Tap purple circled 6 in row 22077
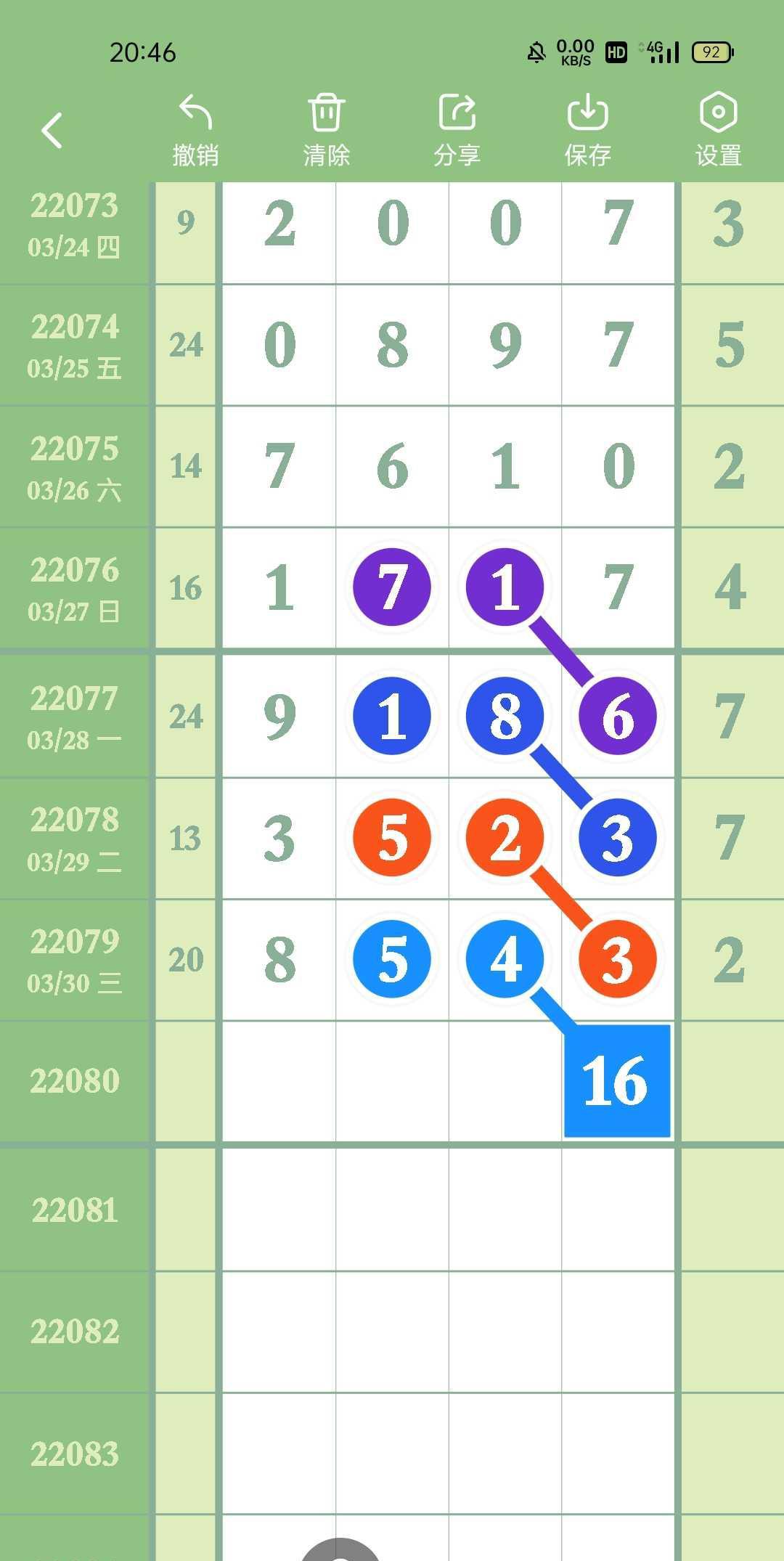Image resolution: width=784 pixels, height=1561 pixels. point(617,716)
